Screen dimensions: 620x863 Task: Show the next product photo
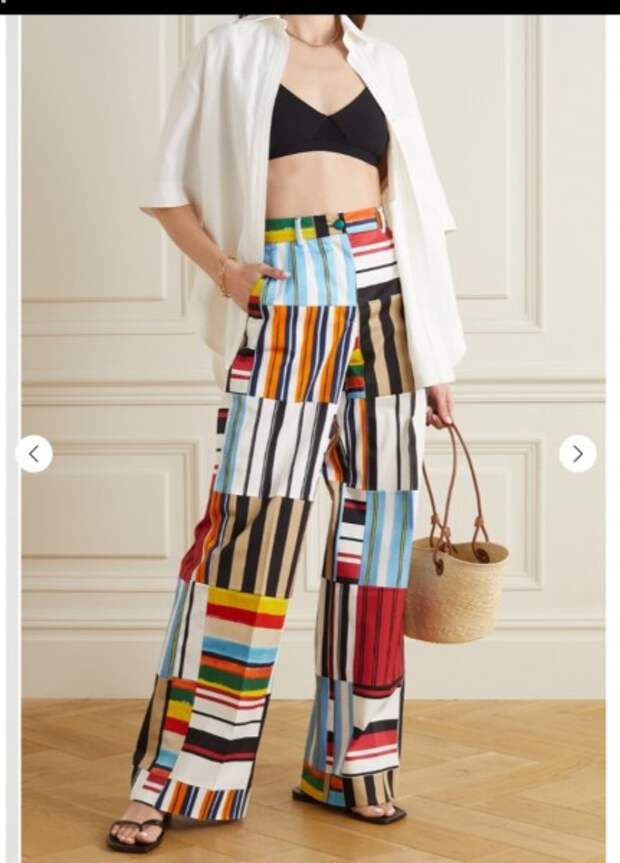[577, 454]
